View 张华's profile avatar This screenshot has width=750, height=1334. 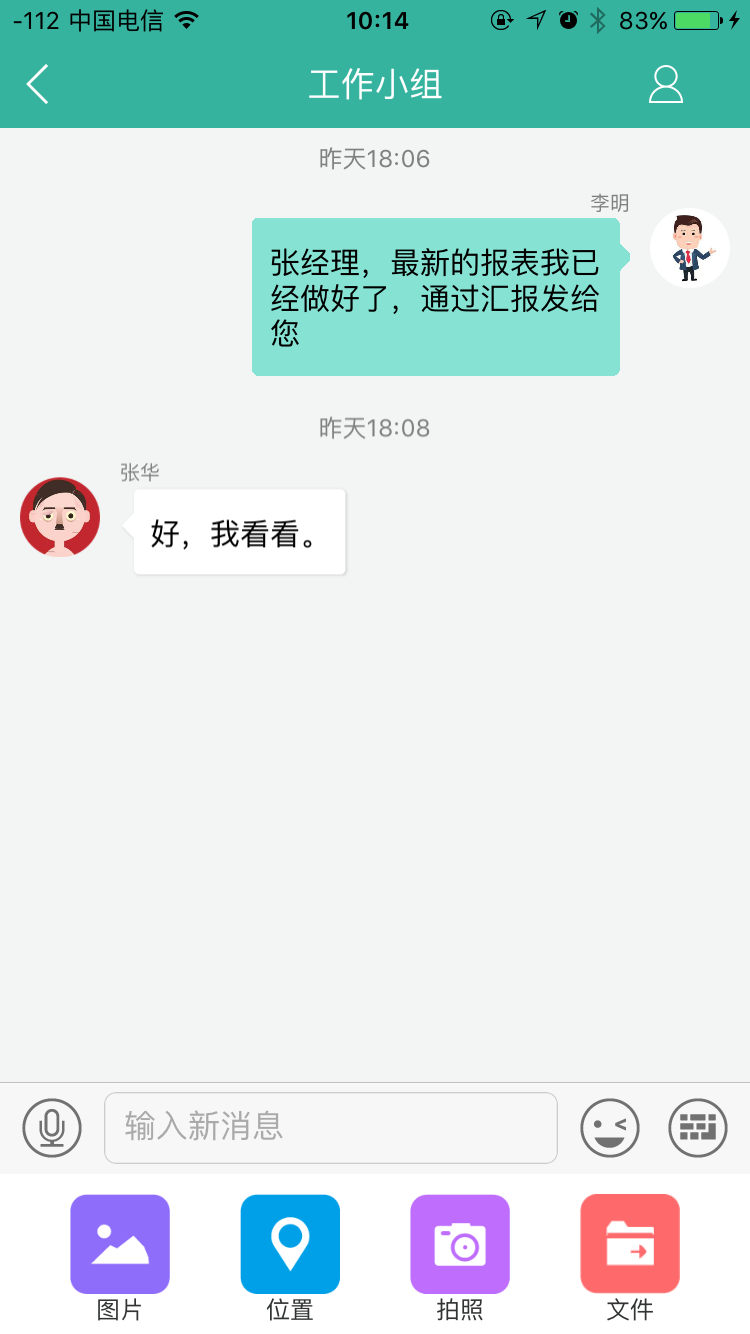[x=60, y=517]
